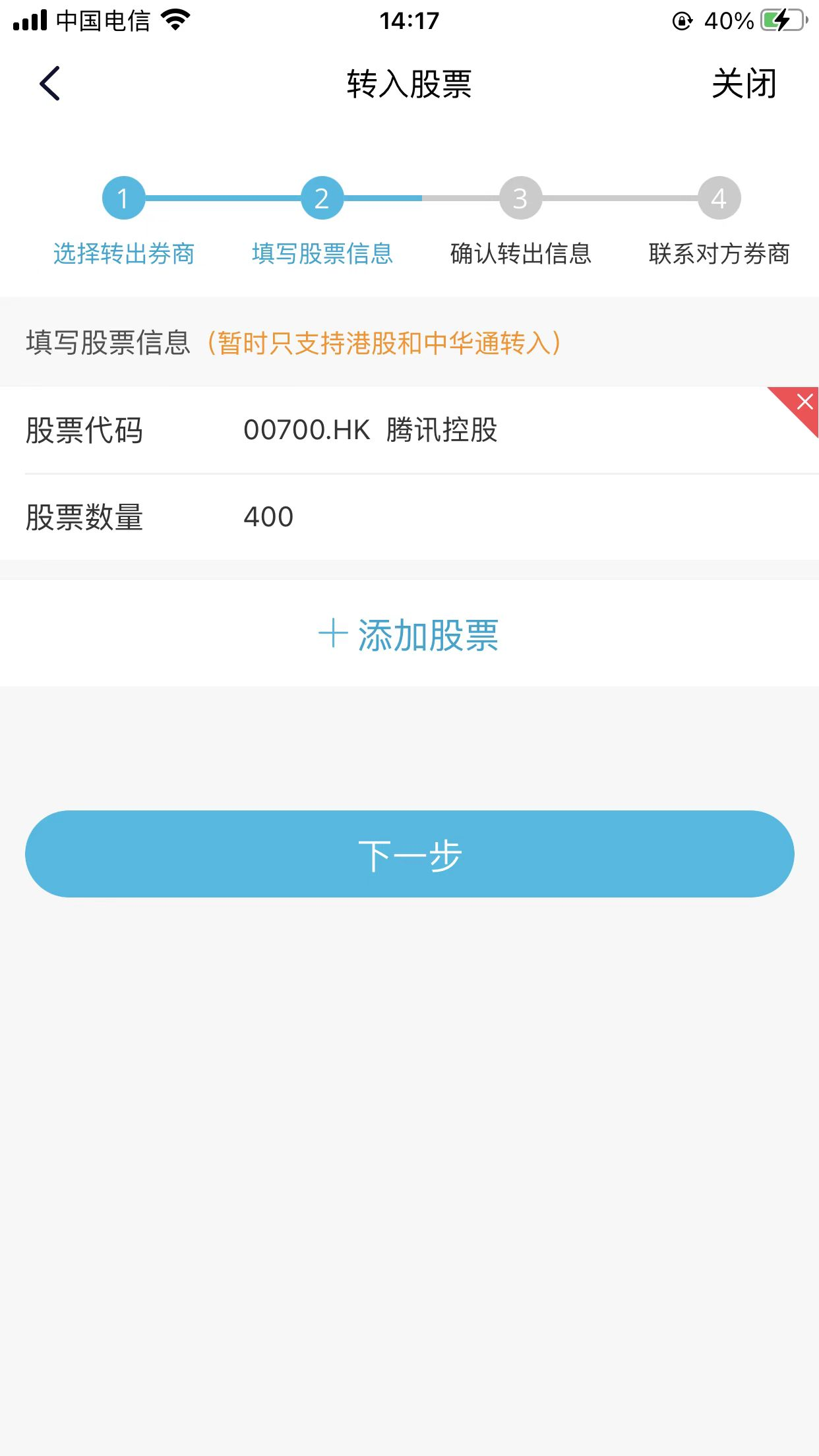
Task: Continue with the 下一步 button
Action: [409, 854]
